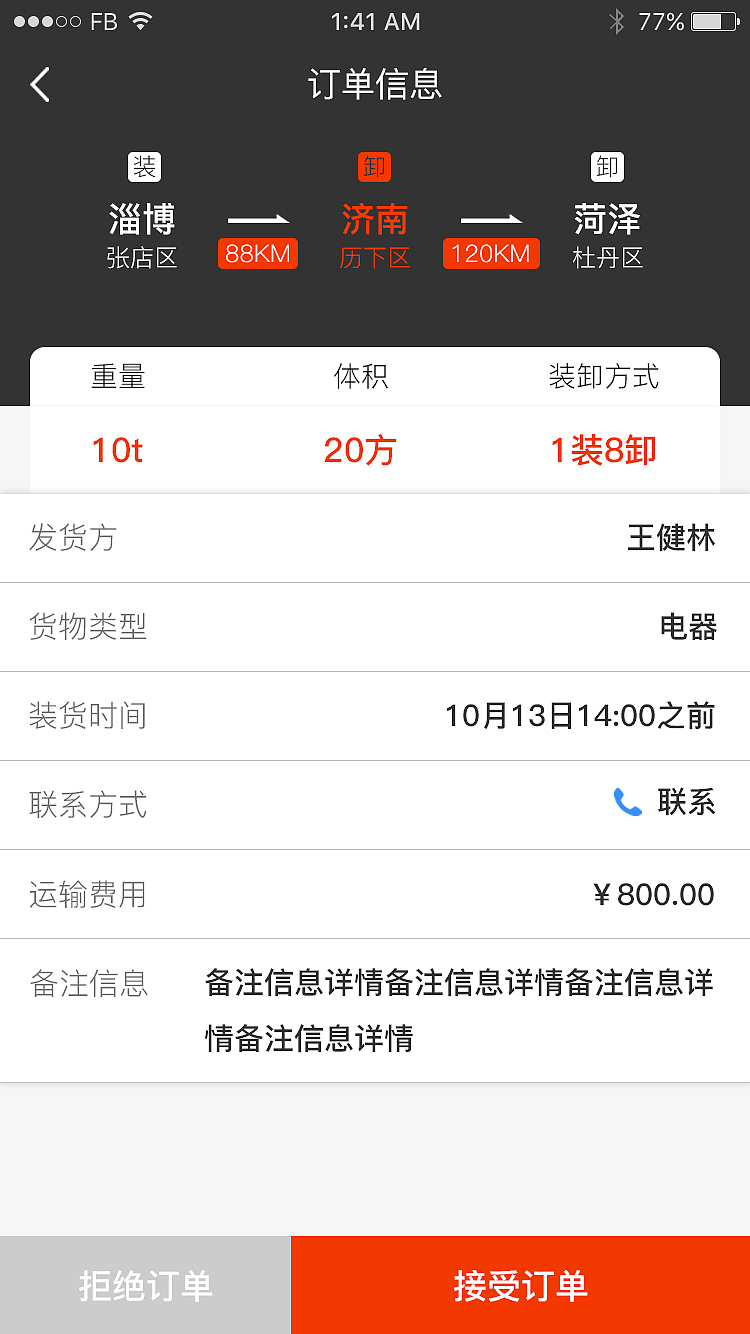Viewport: 750px width, 1334px height.
Task: Tap the arrow between 淄博 and 济南
Action: [257, 219]
